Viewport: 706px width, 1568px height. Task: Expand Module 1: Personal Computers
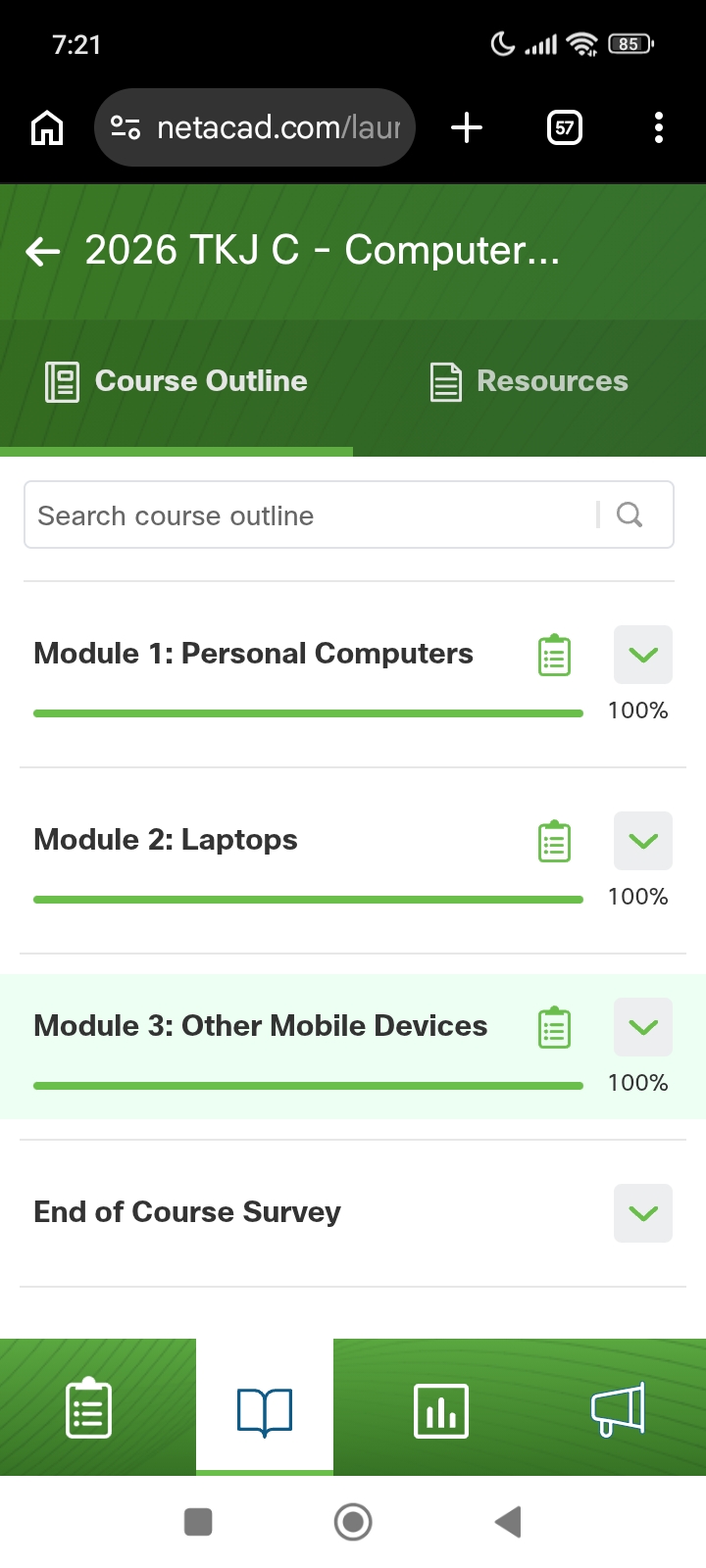(643, 655)
